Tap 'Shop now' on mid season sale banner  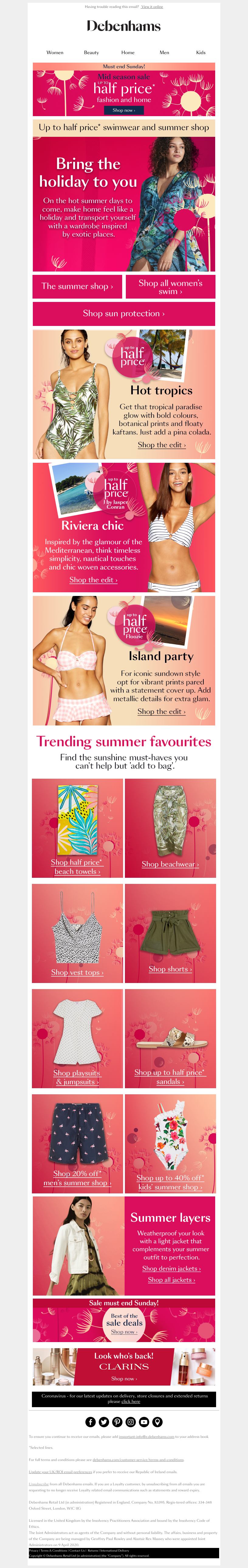123,110
